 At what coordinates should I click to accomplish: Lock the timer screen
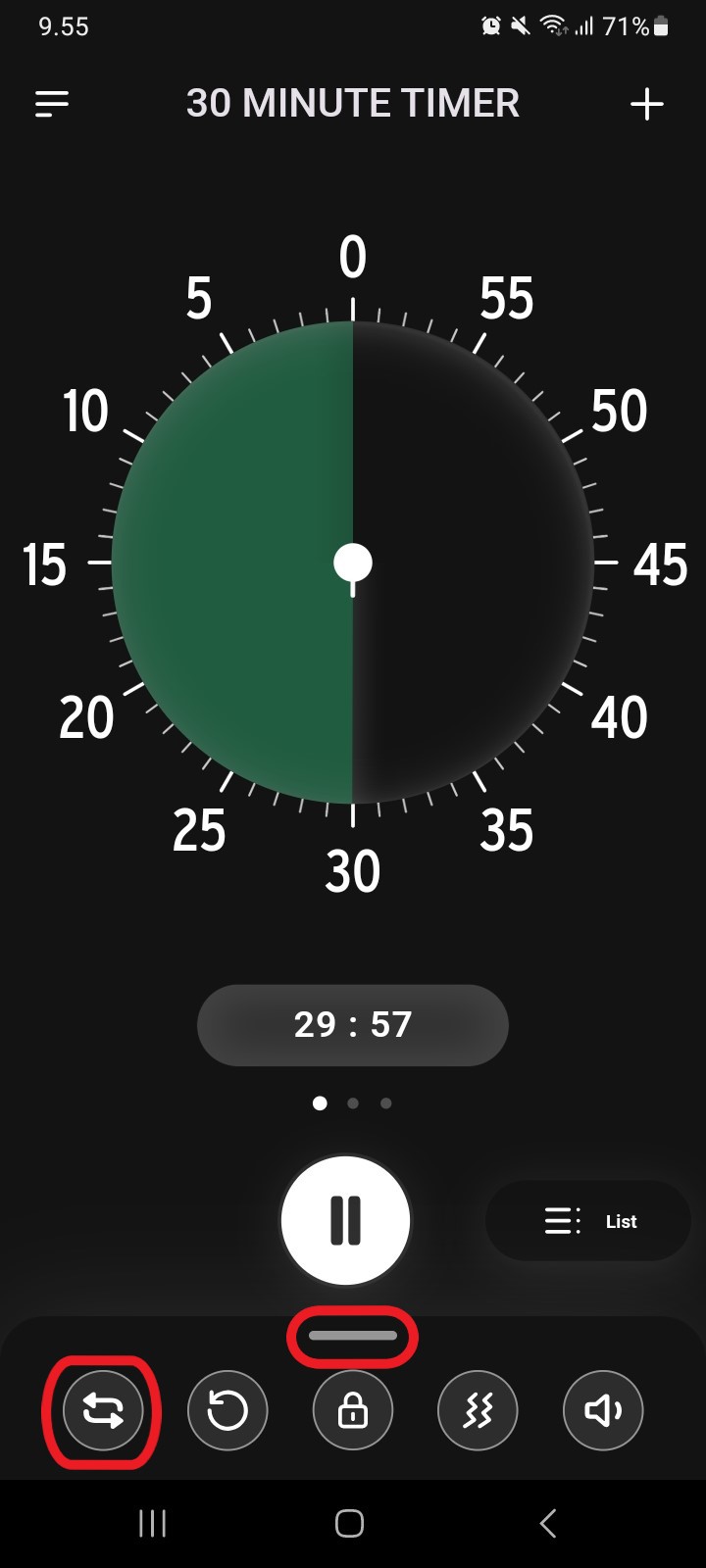point(353,1411)
